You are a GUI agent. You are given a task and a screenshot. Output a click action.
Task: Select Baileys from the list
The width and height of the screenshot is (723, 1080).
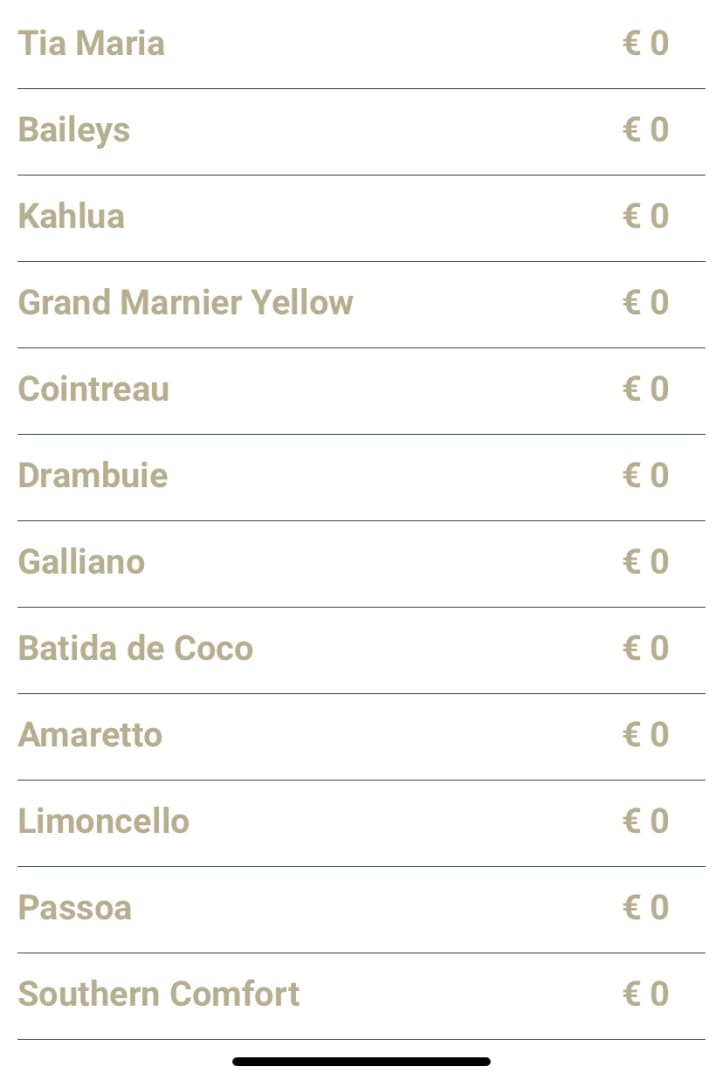click(74, 130)
